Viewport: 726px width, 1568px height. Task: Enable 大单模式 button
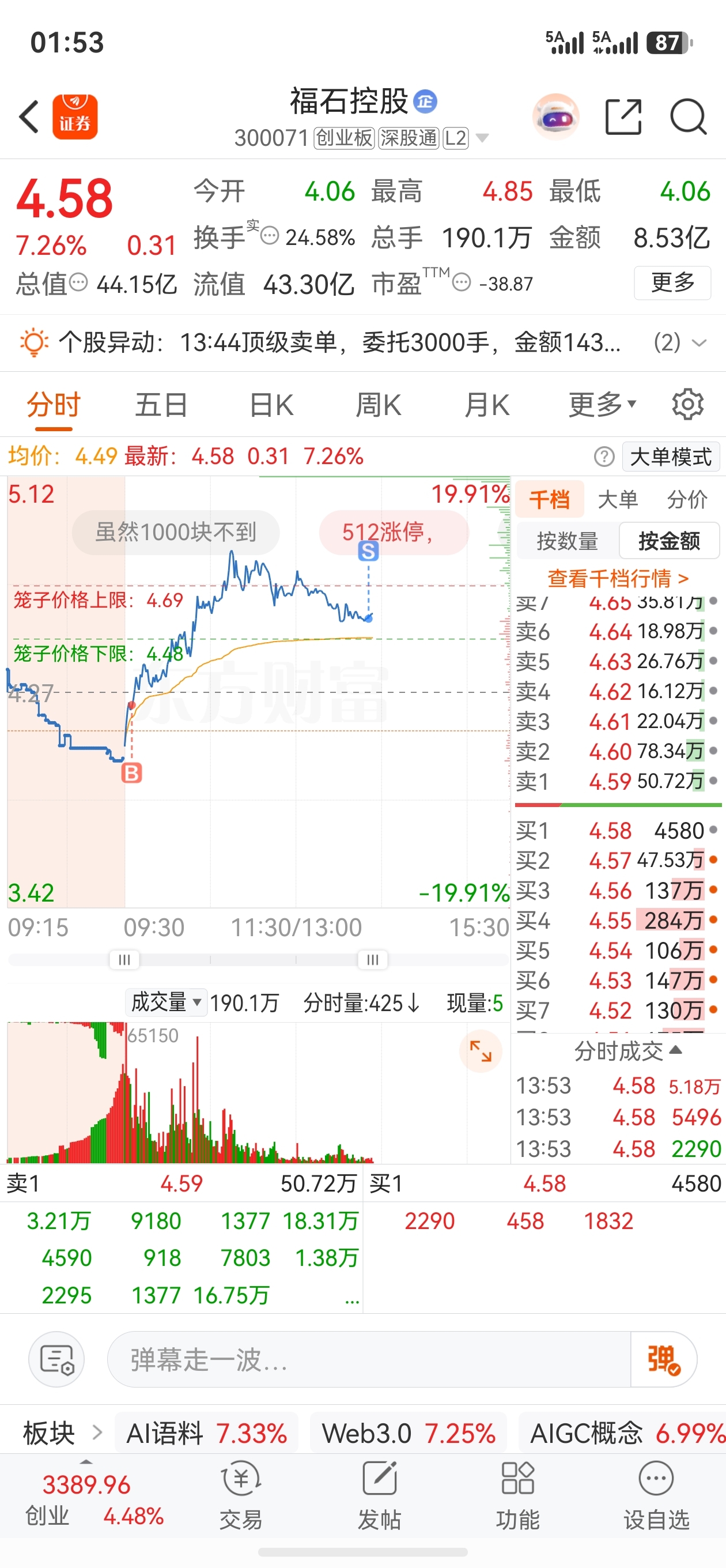point(671,457)
